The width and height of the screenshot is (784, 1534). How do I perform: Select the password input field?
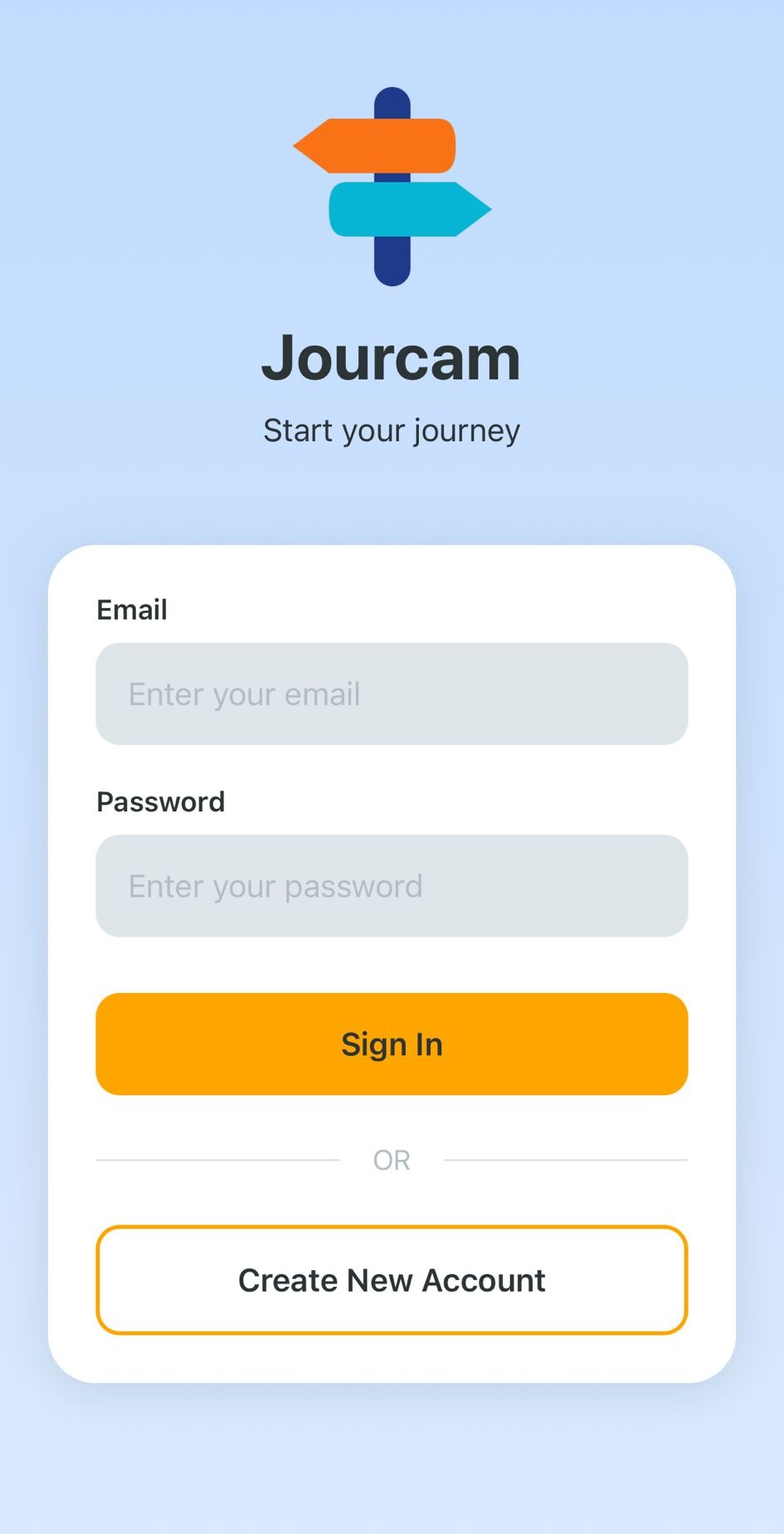(392, 886)
